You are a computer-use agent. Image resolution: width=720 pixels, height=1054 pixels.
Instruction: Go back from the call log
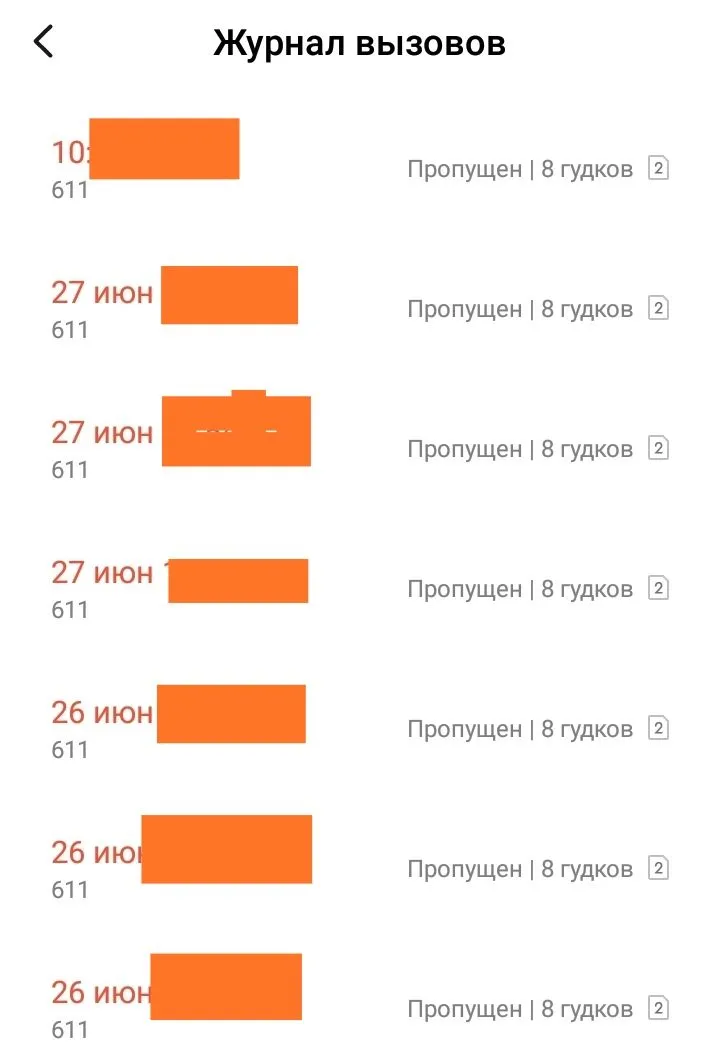point(44,42)
